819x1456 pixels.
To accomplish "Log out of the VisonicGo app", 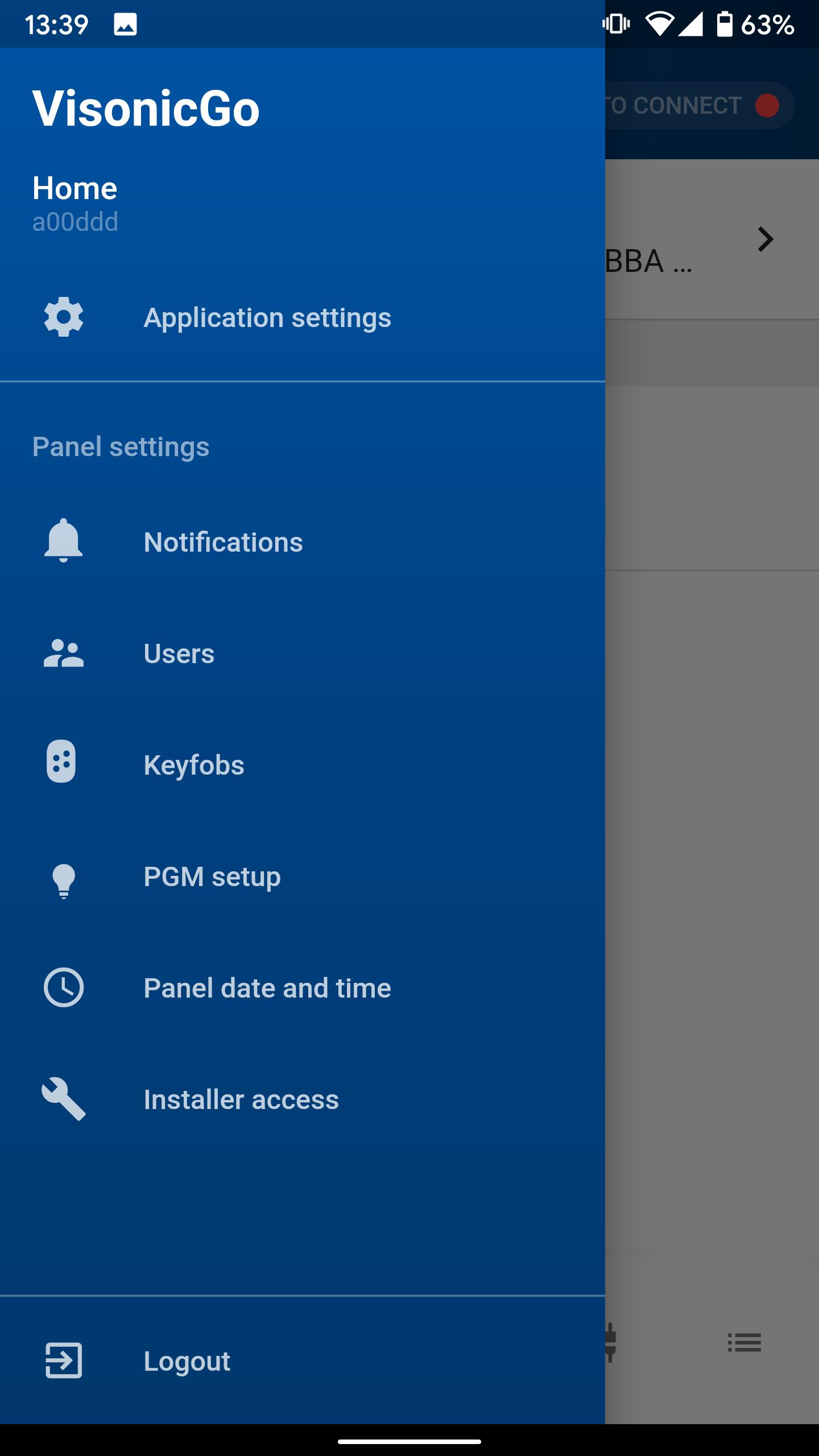I will 303,1361.
